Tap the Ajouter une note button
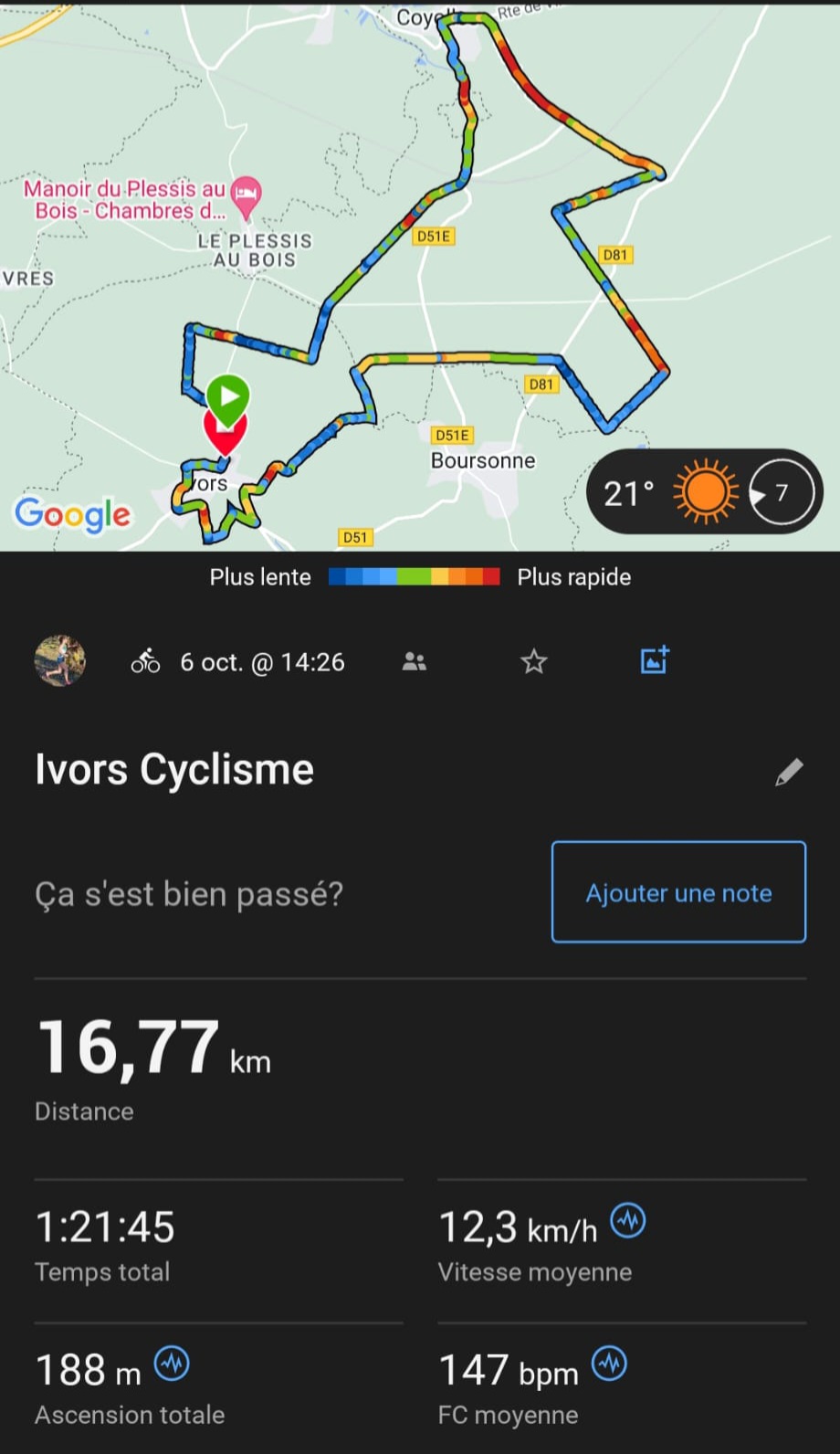 (678, 892)
